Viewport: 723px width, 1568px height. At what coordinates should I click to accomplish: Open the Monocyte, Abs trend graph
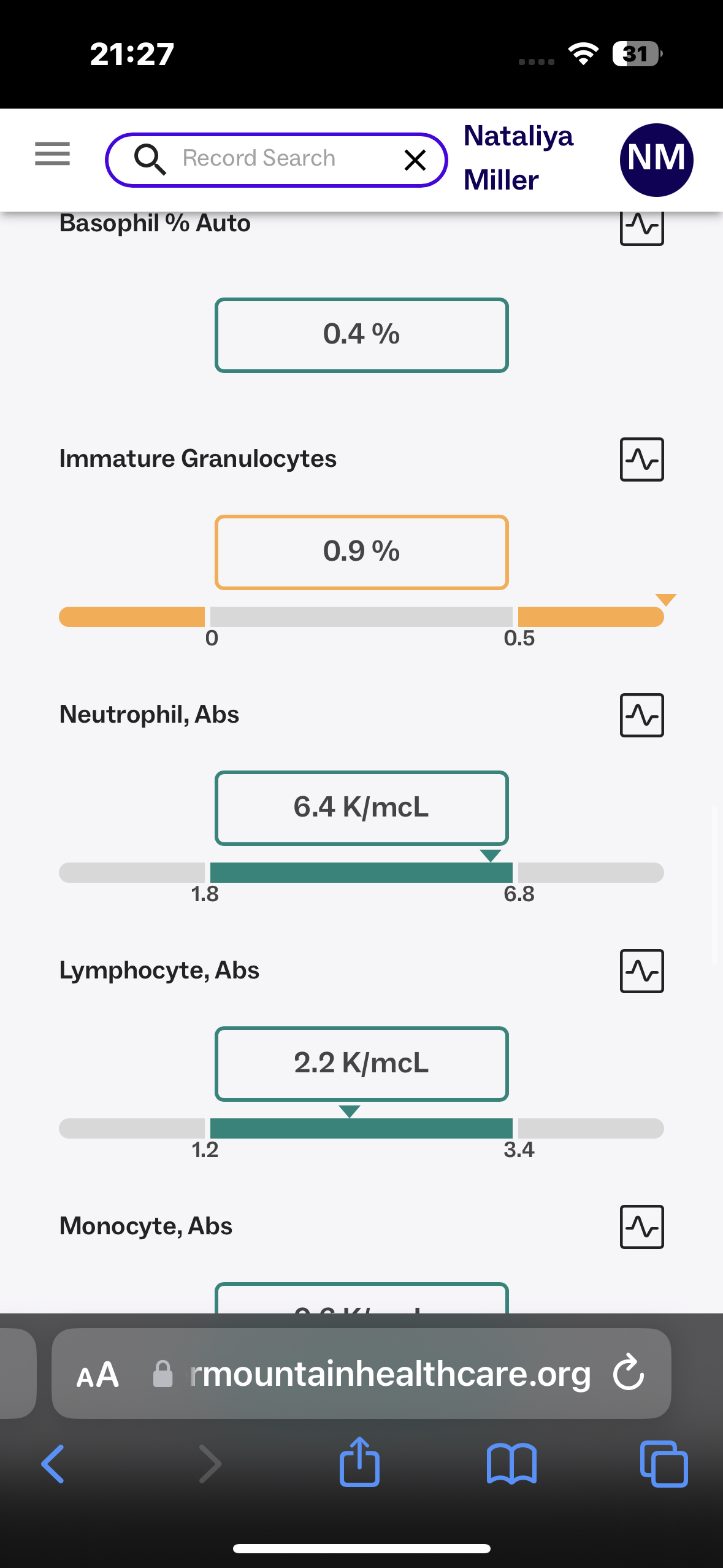pos(641,1227)
